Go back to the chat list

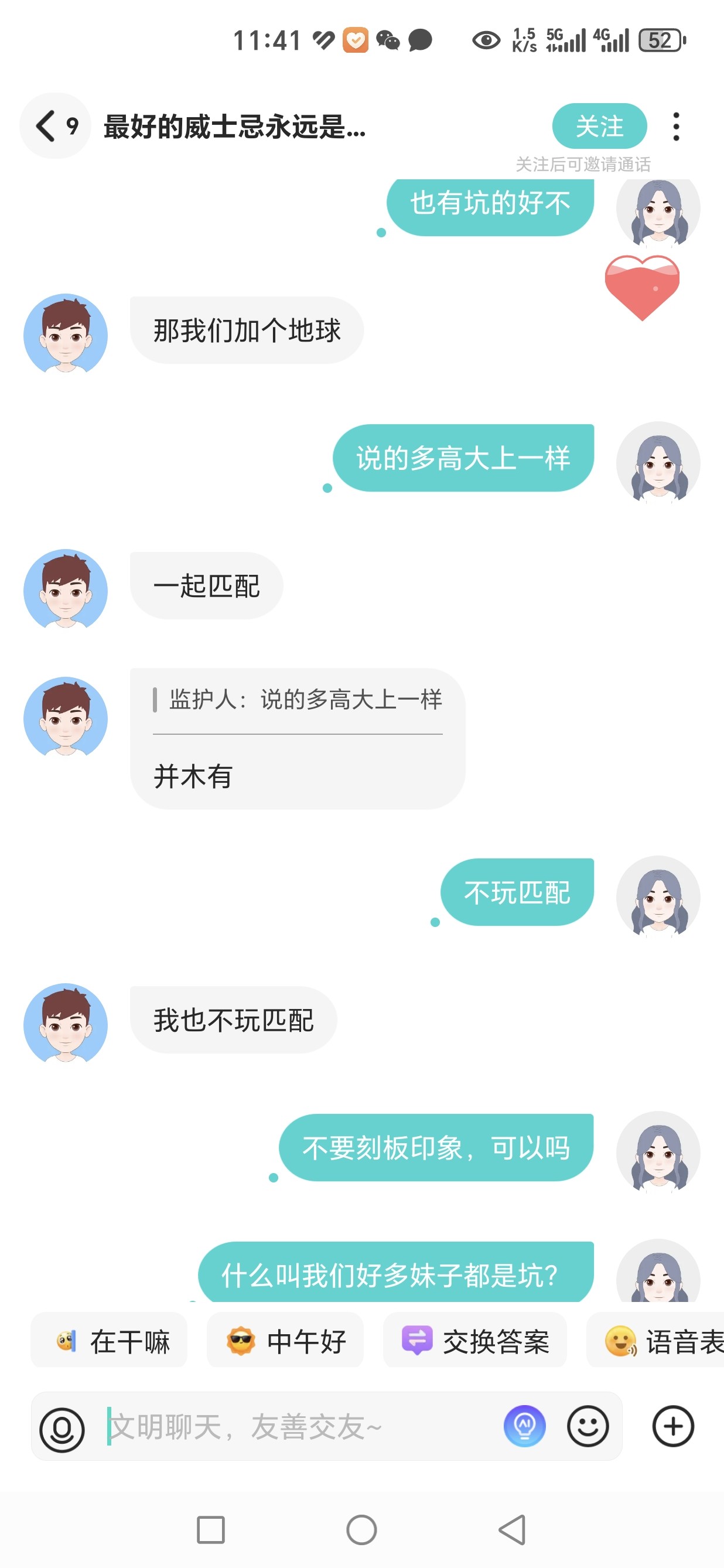[54, 126]
